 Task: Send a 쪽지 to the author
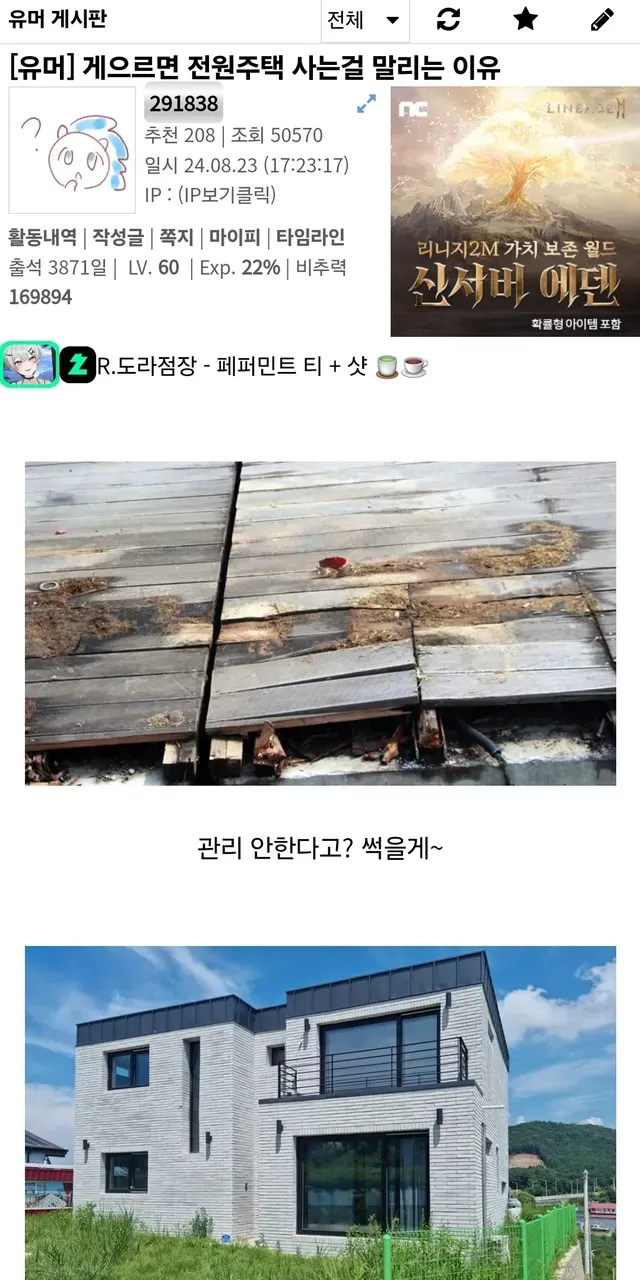[x=178, y=237]
